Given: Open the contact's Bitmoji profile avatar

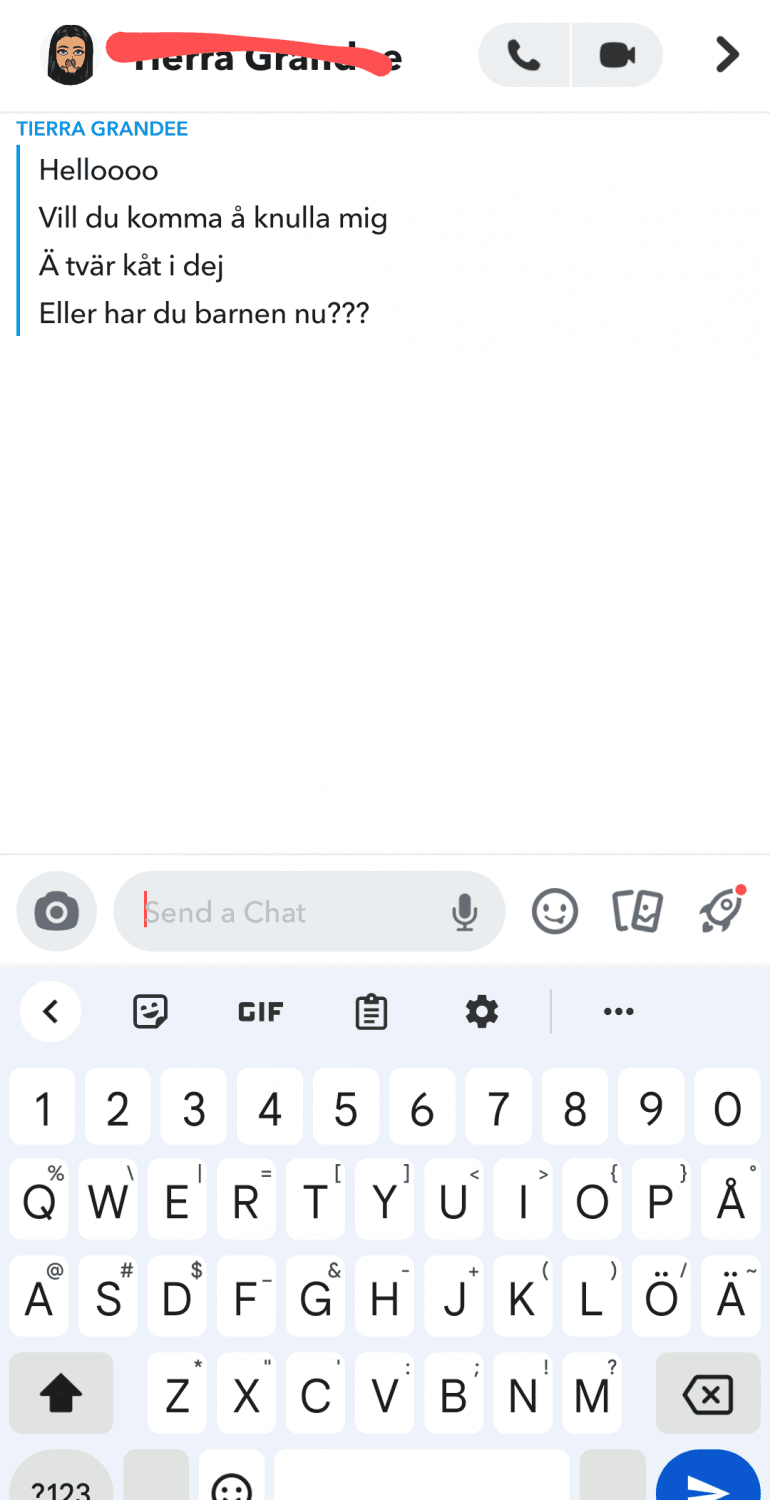Looking at the screenshot, I should pos(69,55).
